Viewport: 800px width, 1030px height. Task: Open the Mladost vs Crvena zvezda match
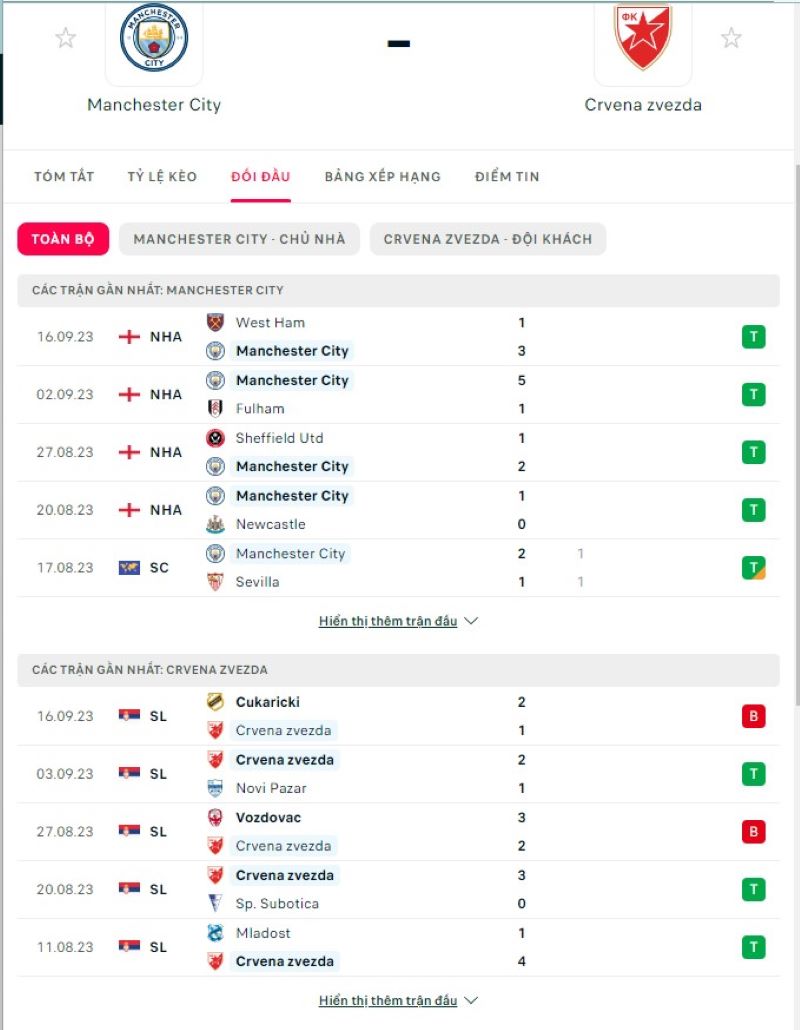click(x=398, y=947)
